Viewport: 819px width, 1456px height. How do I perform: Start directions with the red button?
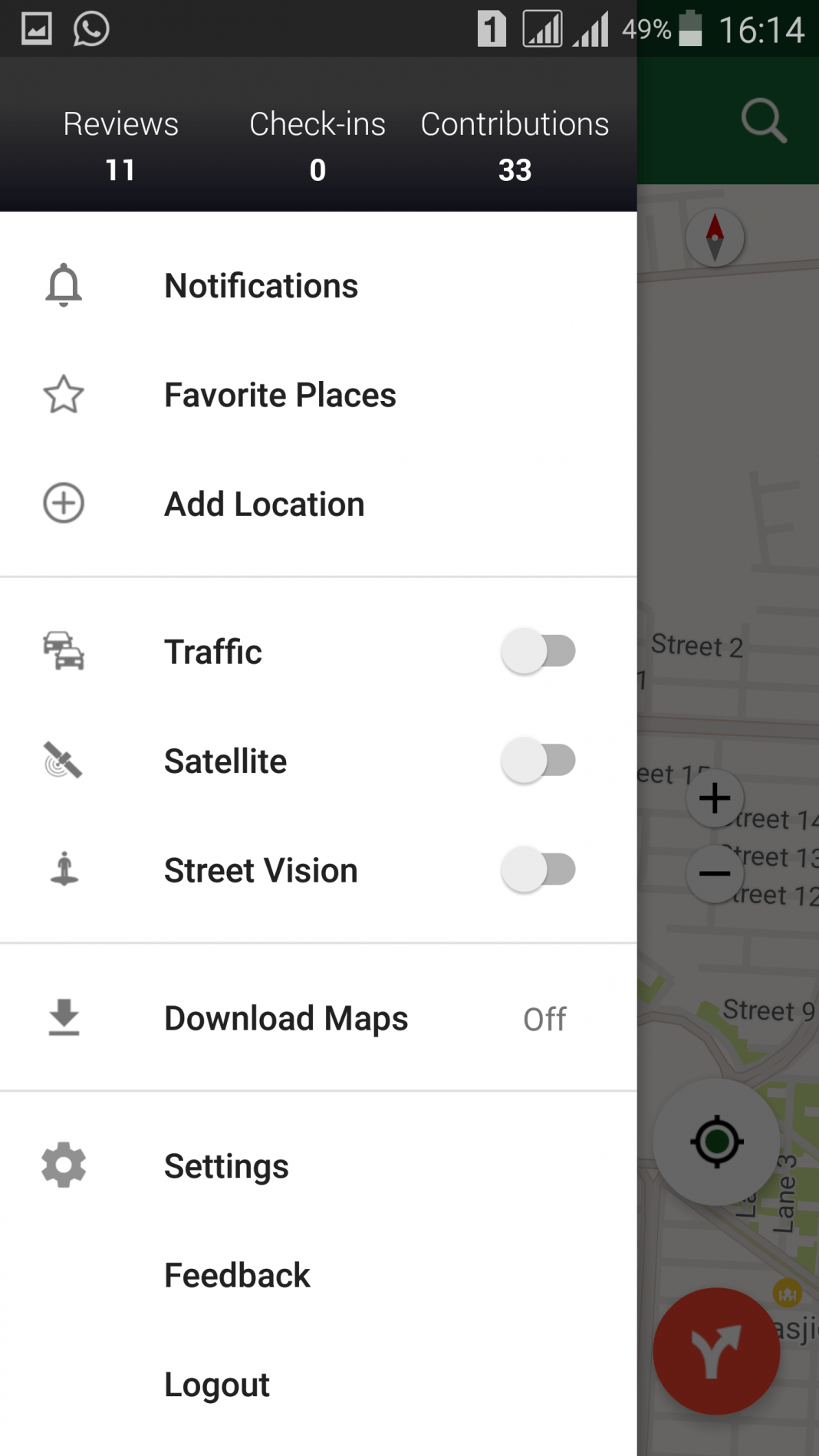(x=716, y=1351)
